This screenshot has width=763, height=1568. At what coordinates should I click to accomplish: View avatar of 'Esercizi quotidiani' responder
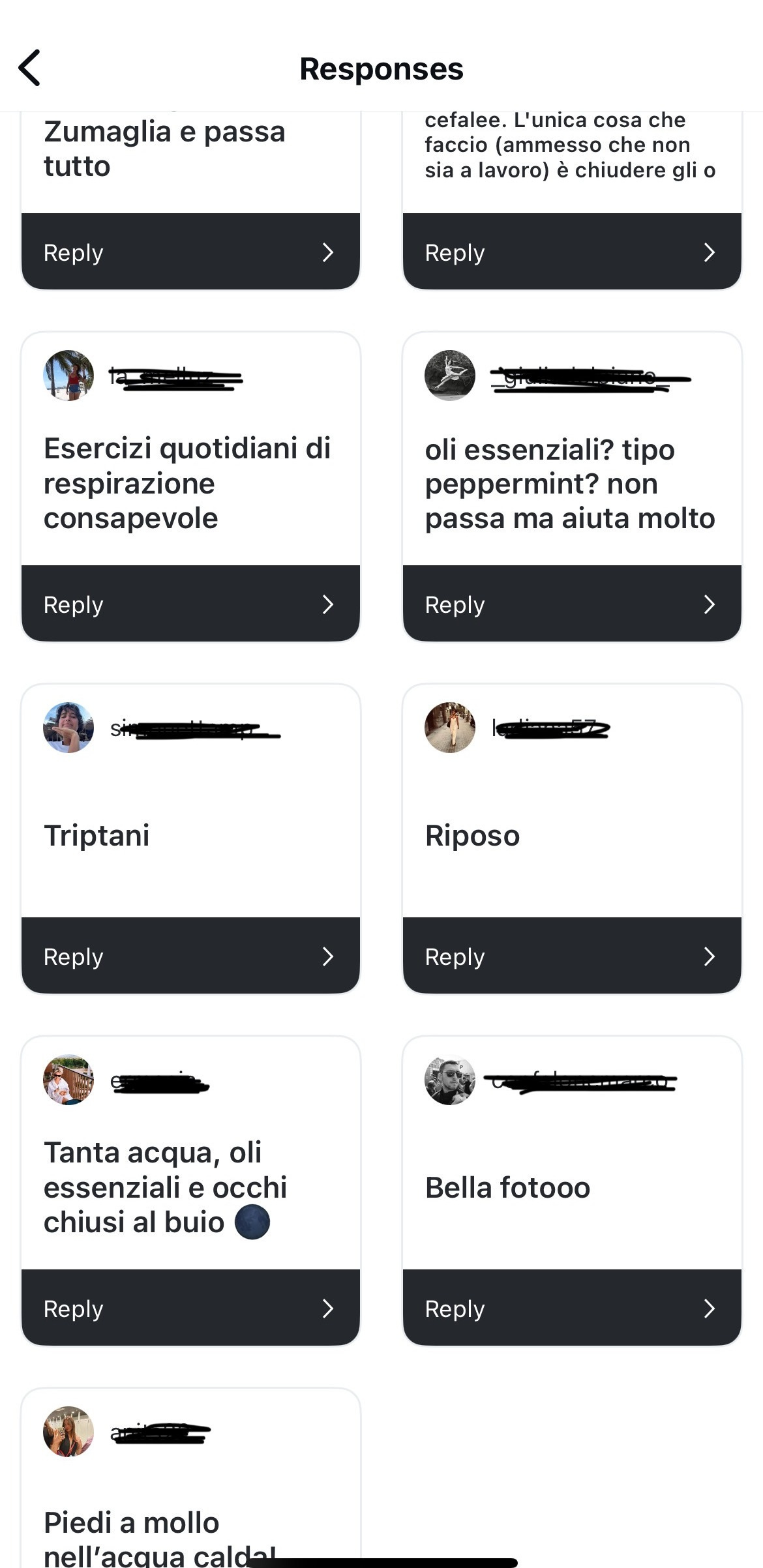coord(68,376)
